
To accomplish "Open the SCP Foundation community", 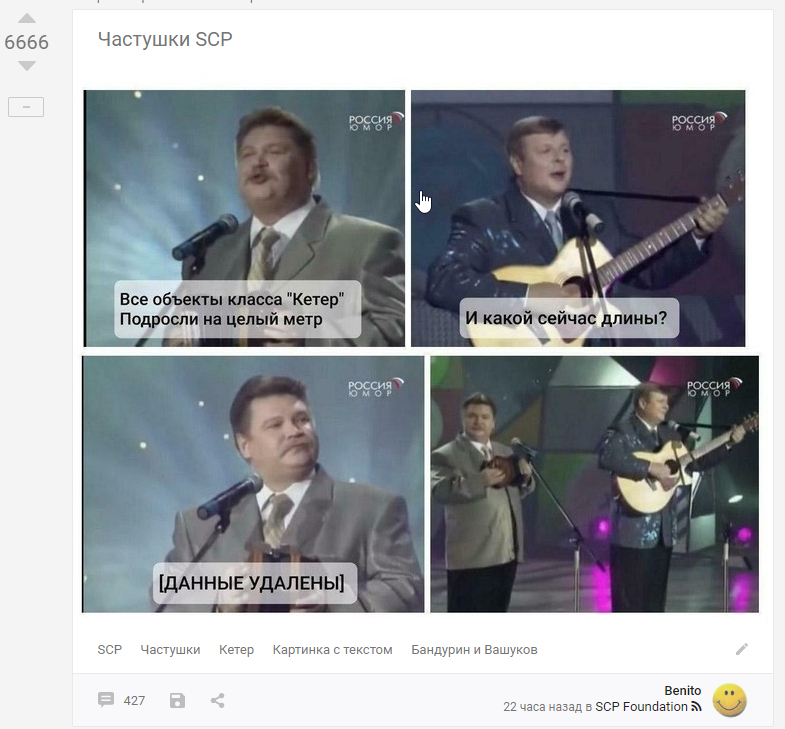I will click(641, 707).
